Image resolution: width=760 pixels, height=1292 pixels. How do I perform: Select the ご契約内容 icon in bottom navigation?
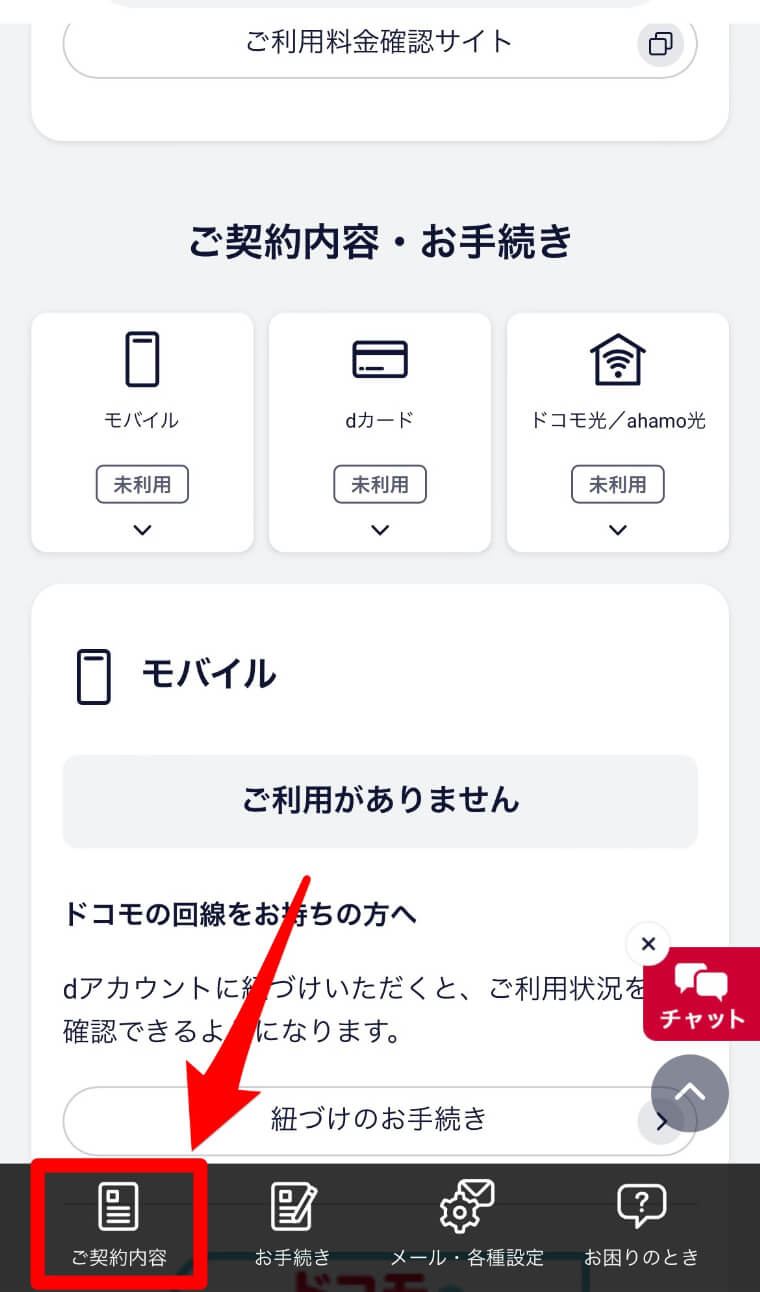point(118,1205)
